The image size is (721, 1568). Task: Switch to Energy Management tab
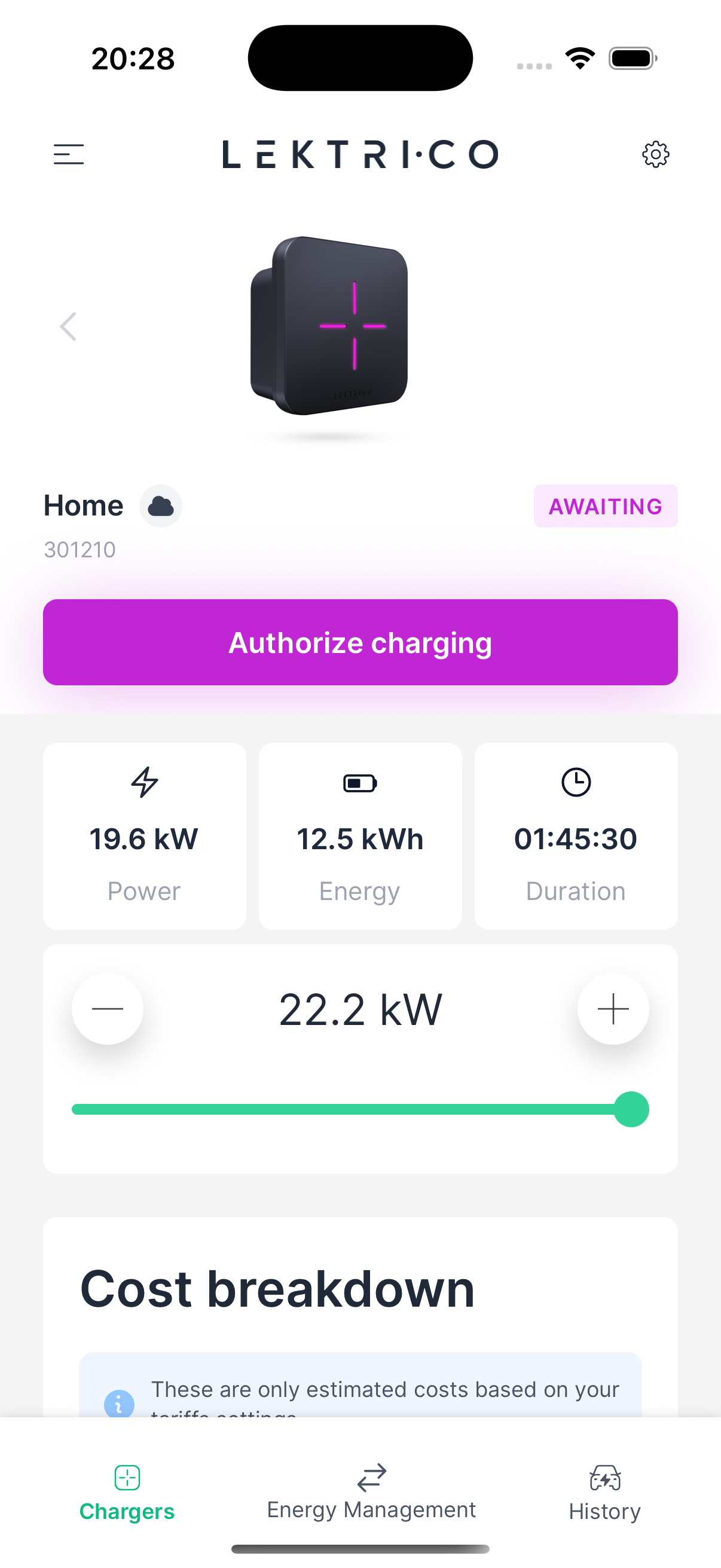point(371,1491)
